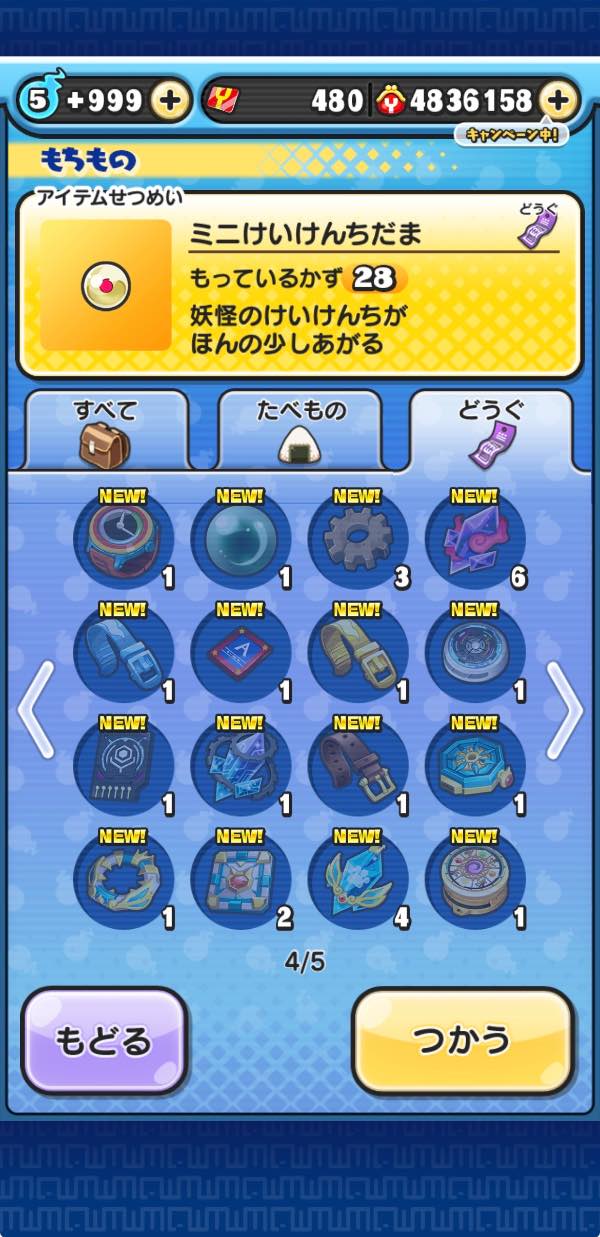Go to previous item page with left arrow
Image resolution: width=600 pixels, height=1237 pixels.
(x=36, y=709)
